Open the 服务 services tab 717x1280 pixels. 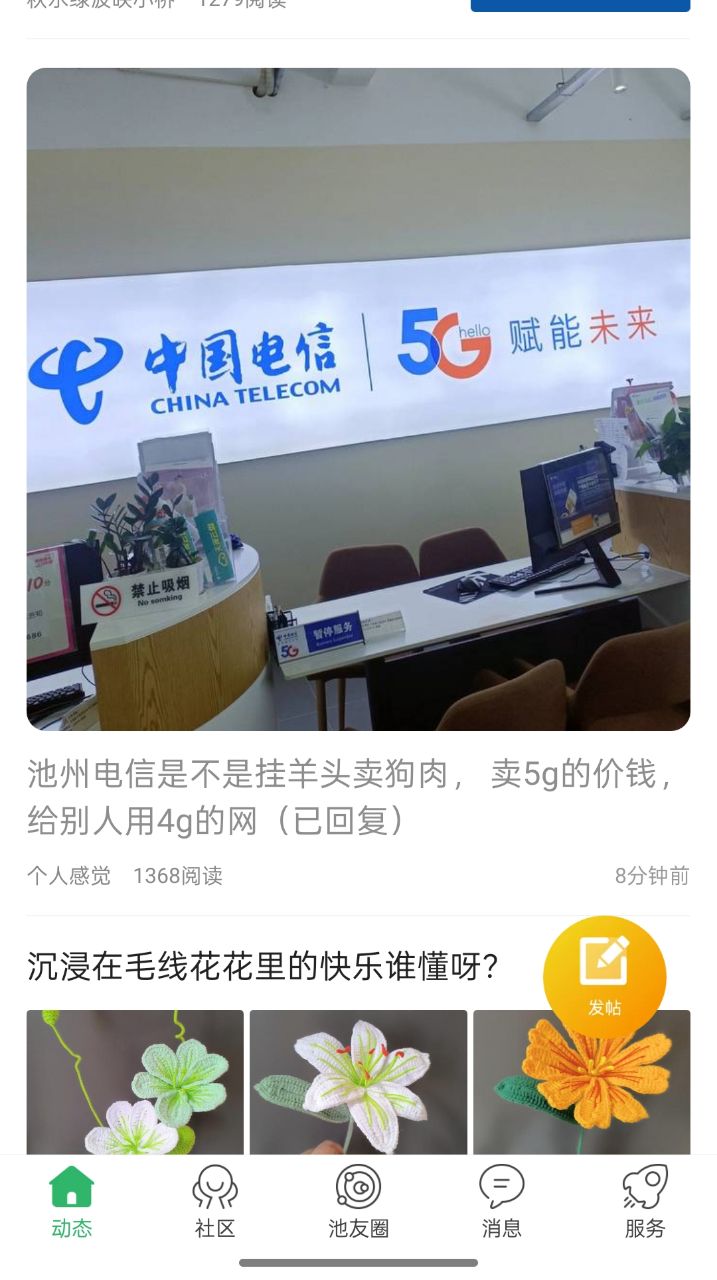(x=644, y=1202)
